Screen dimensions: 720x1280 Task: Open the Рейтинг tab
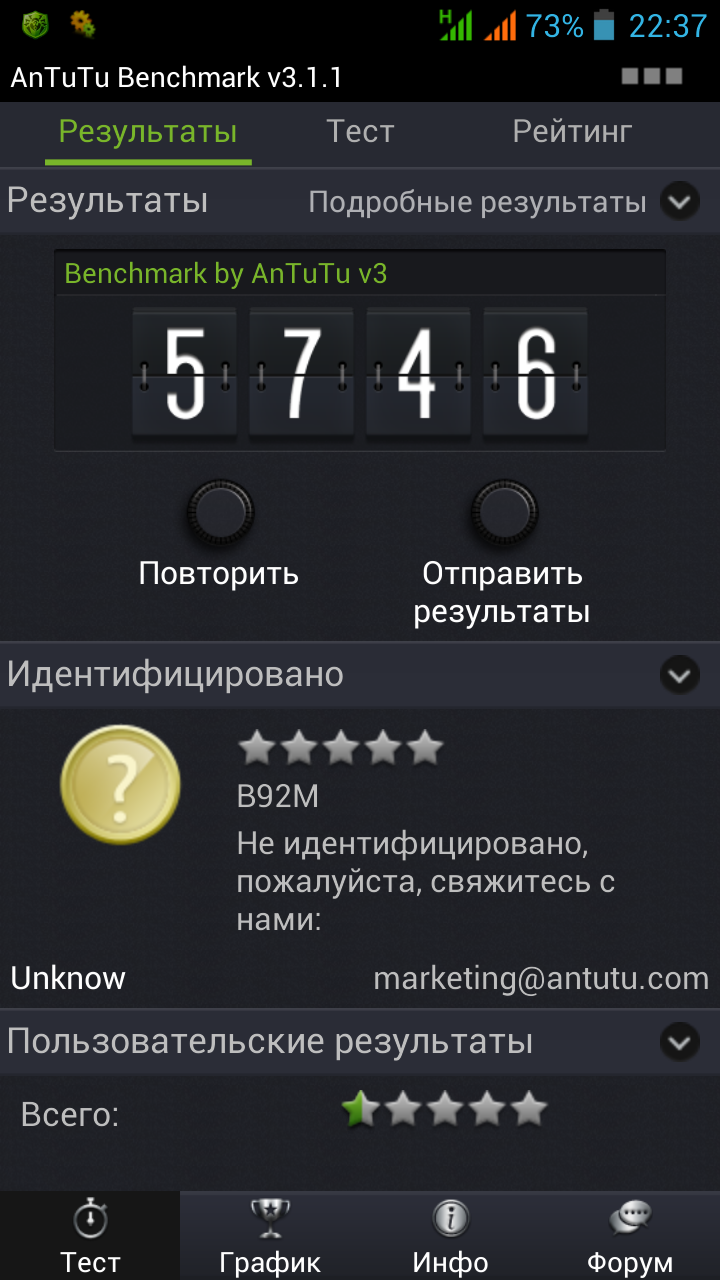pyautogui.click(x=572, y=132)
